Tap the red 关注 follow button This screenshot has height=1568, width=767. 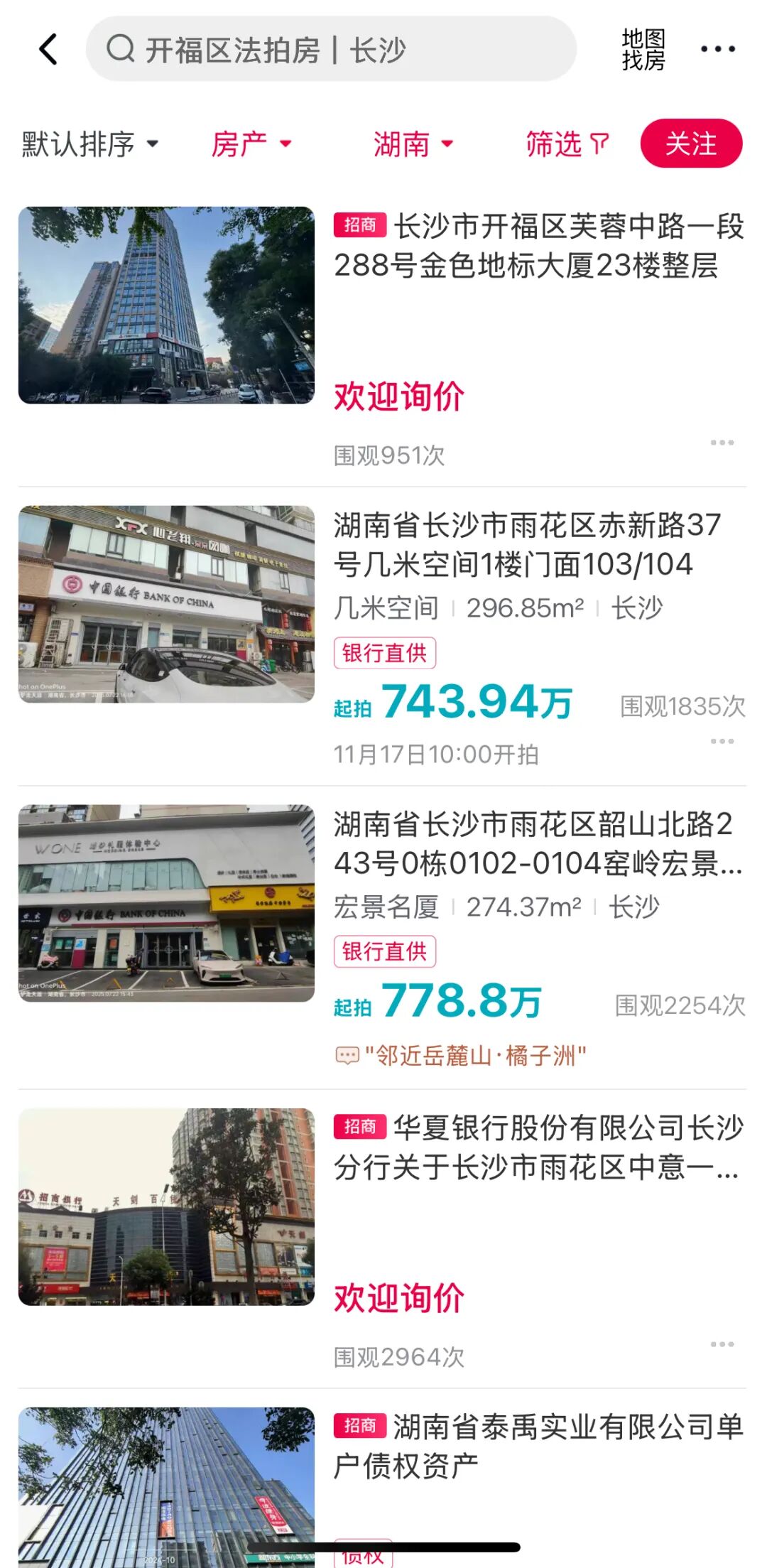click(x=691, y=144)
